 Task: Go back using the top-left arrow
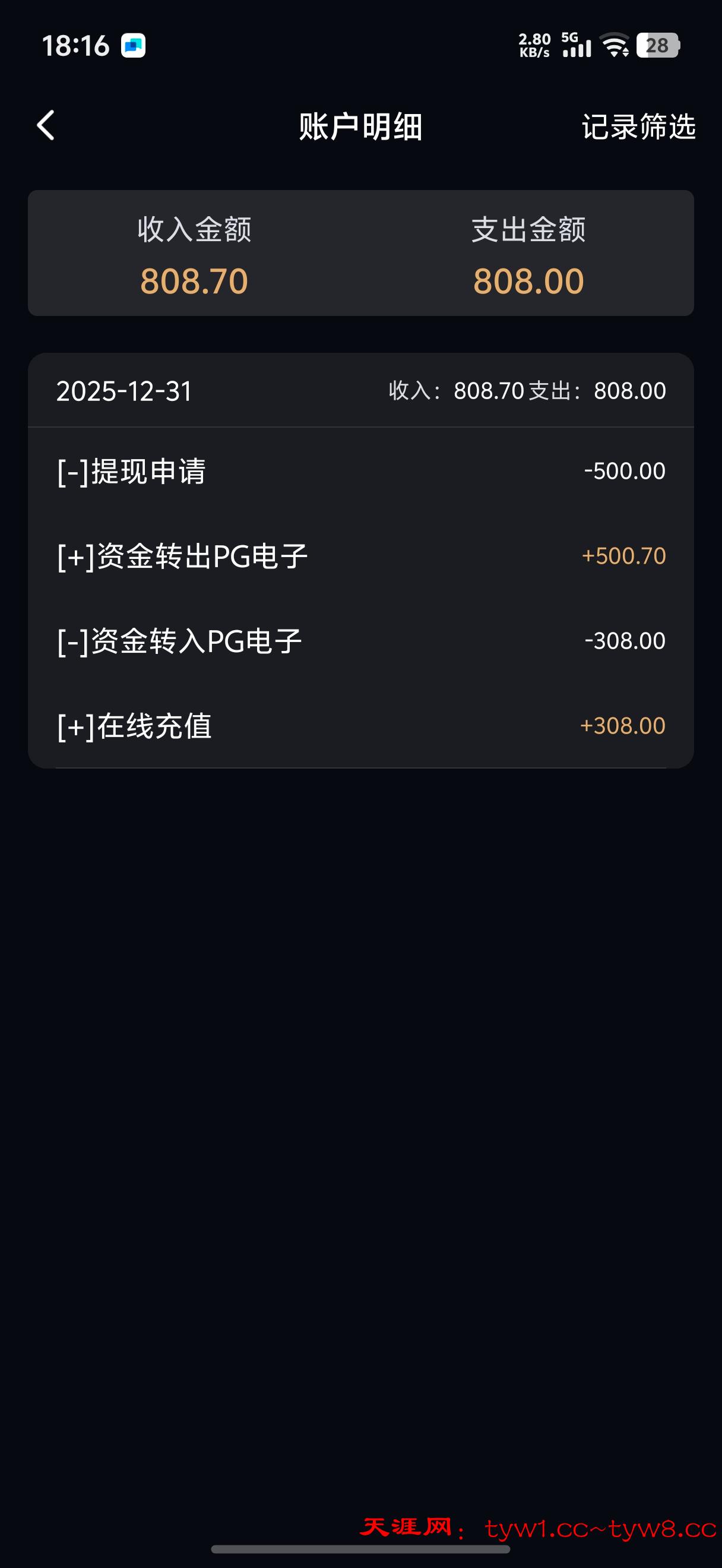coord(46,126)
